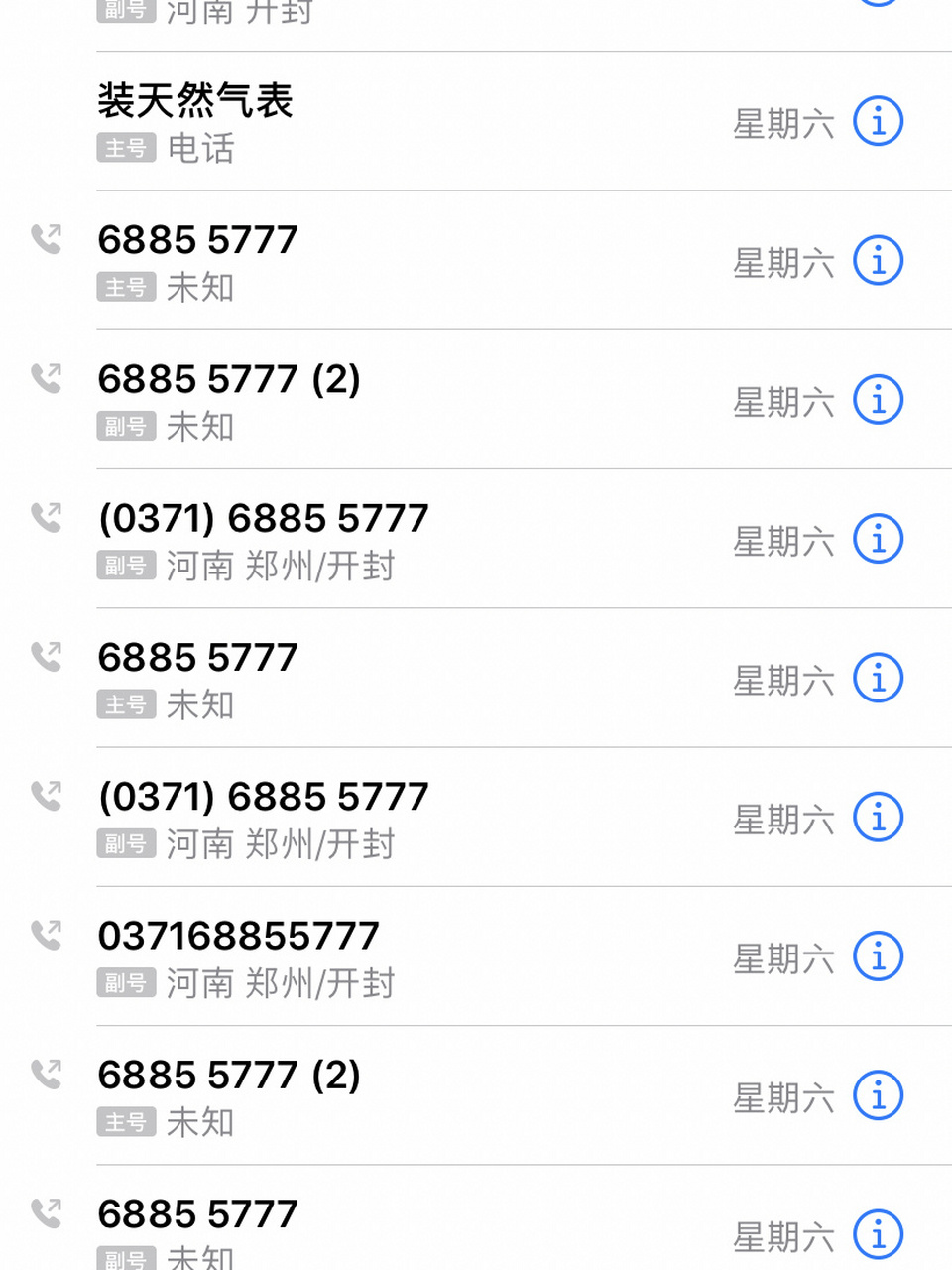Screen dimensions: 952x1270
Task: Tap the 未知 label under 6885 5777
Action: pyautogui.click(x=200, y=288)
